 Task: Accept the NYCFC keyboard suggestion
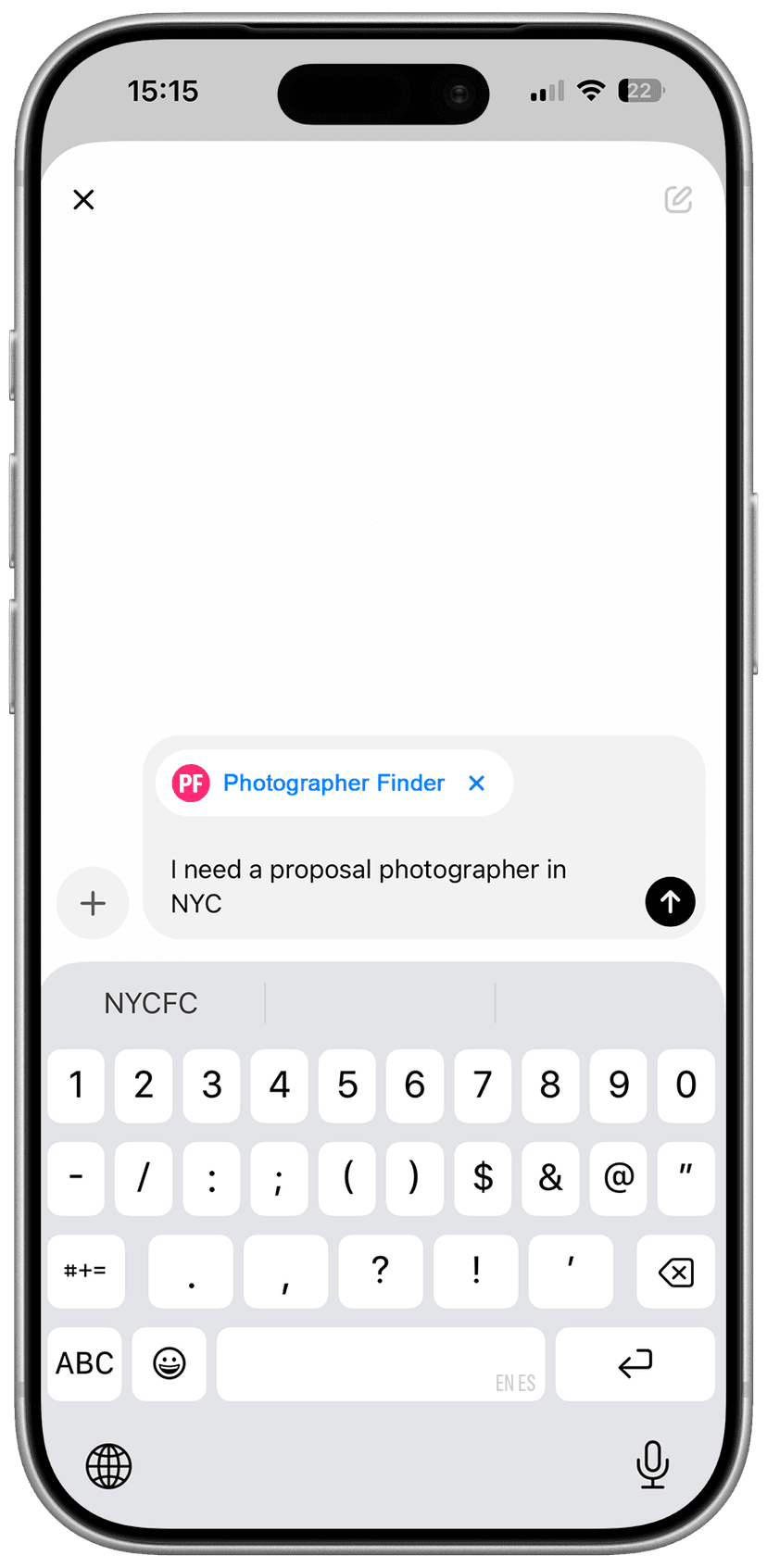[x=151, y=1003]
